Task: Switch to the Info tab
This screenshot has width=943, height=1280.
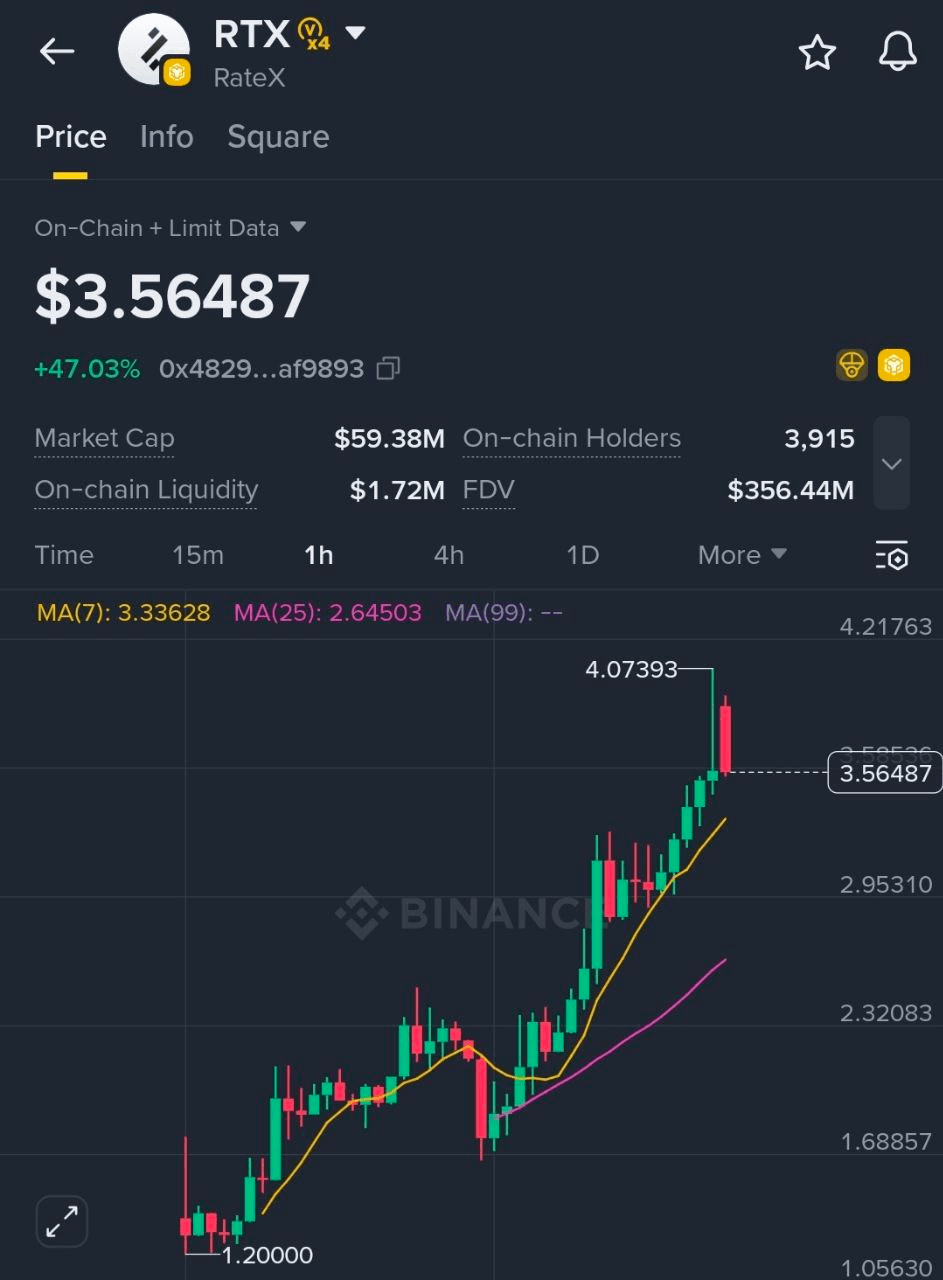Action: tap(166, 137)
